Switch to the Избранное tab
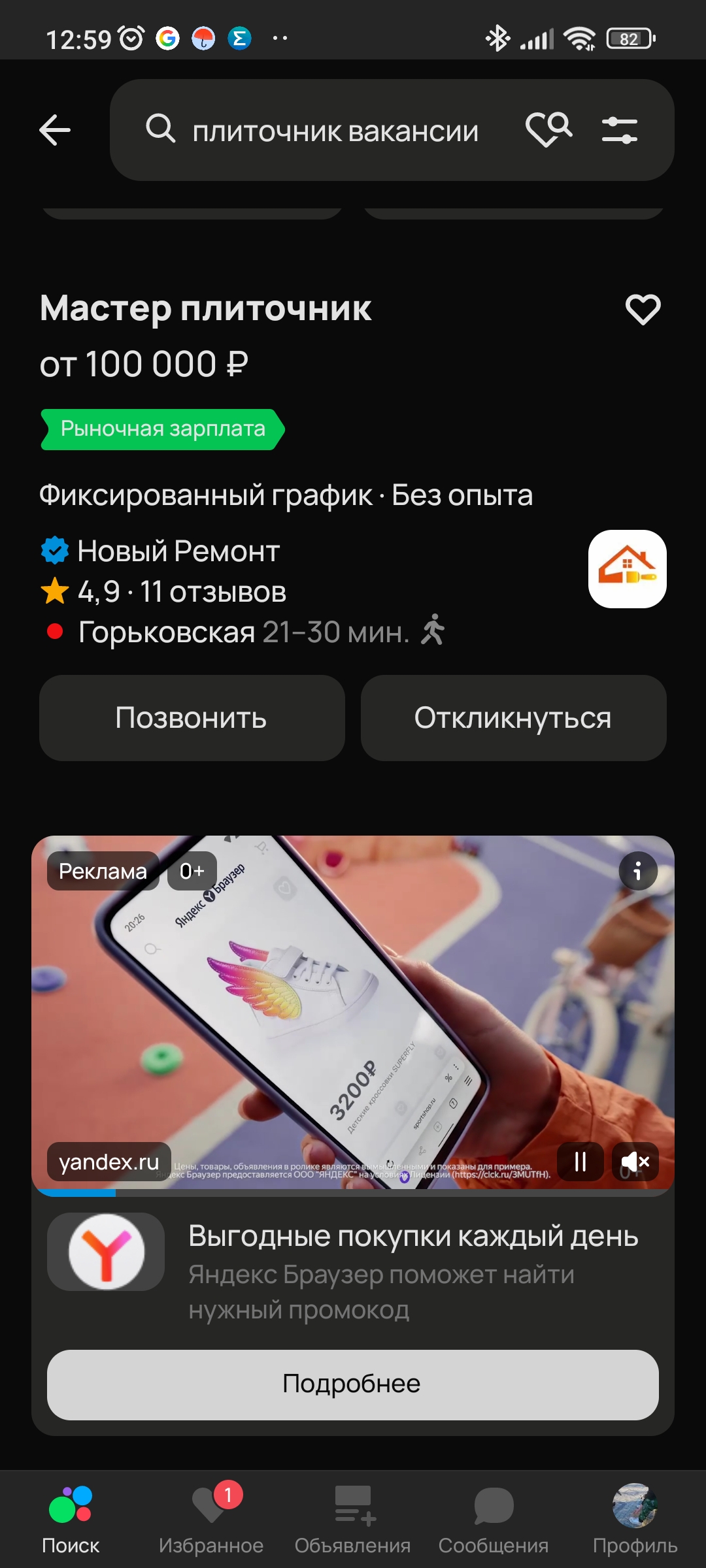 coord(211,1518)
